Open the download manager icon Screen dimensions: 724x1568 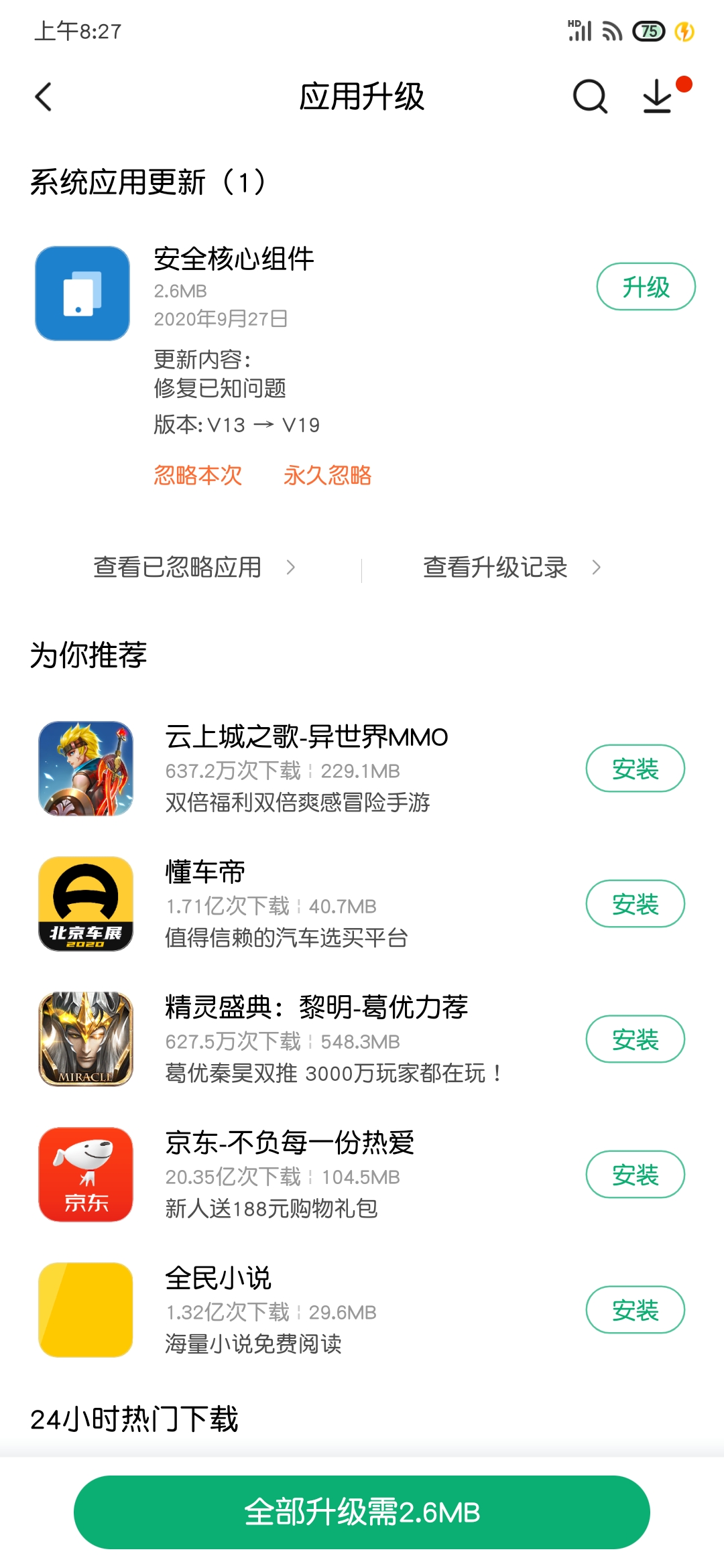point(658,97)
